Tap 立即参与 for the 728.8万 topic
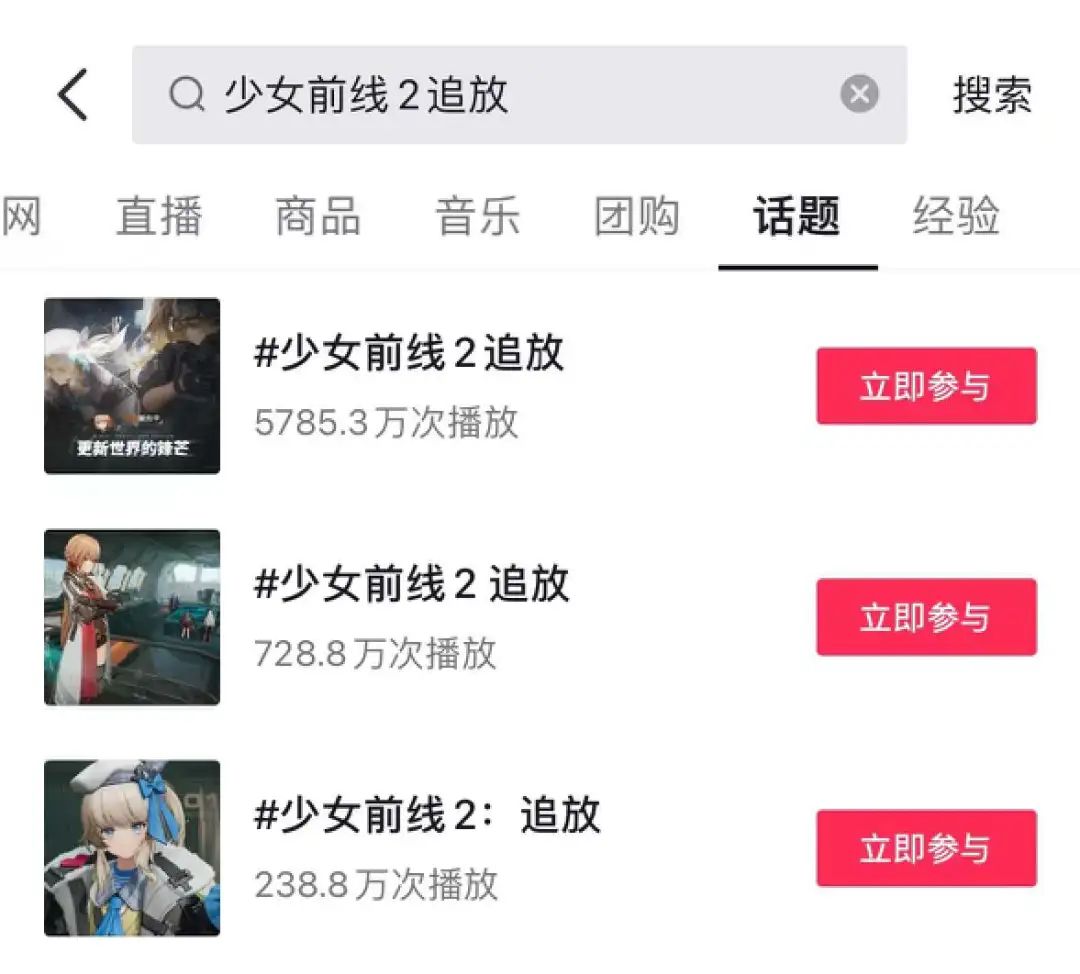 926,617
